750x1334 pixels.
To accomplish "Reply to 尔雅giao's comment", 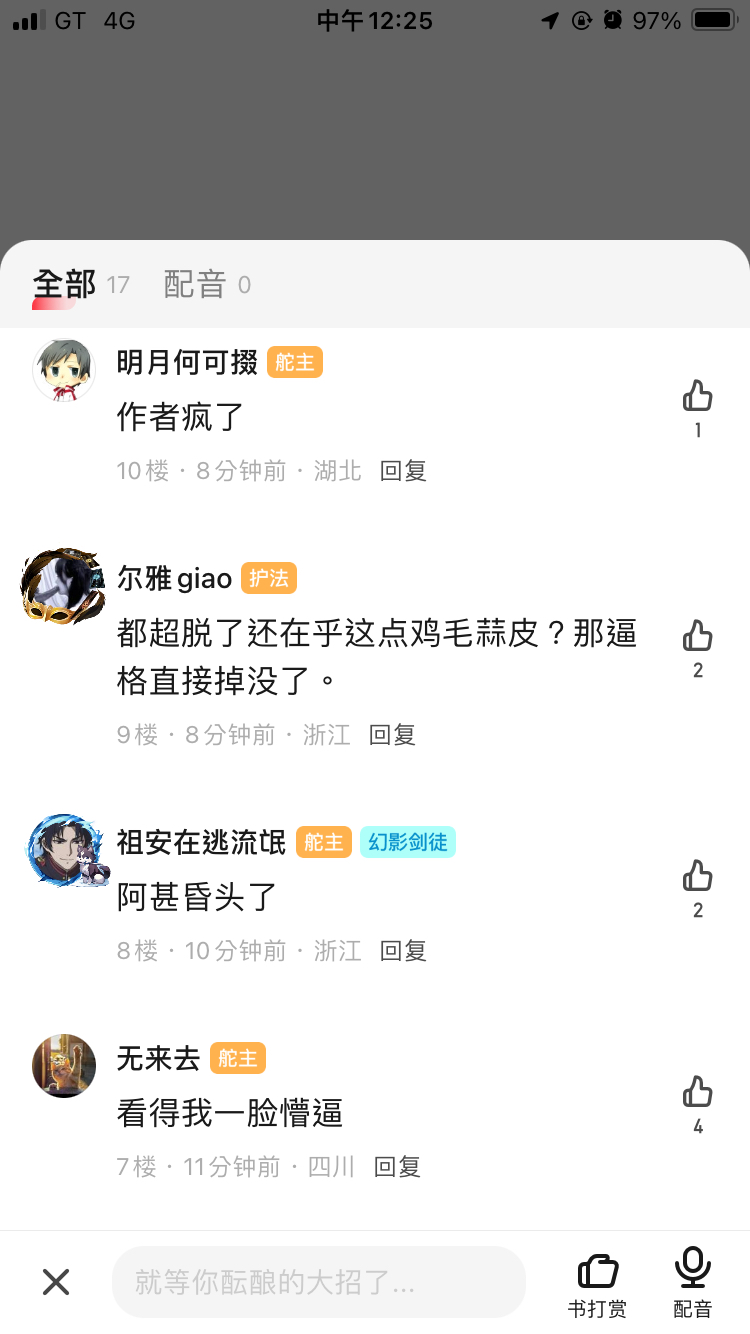I will (x=392, y=735).
